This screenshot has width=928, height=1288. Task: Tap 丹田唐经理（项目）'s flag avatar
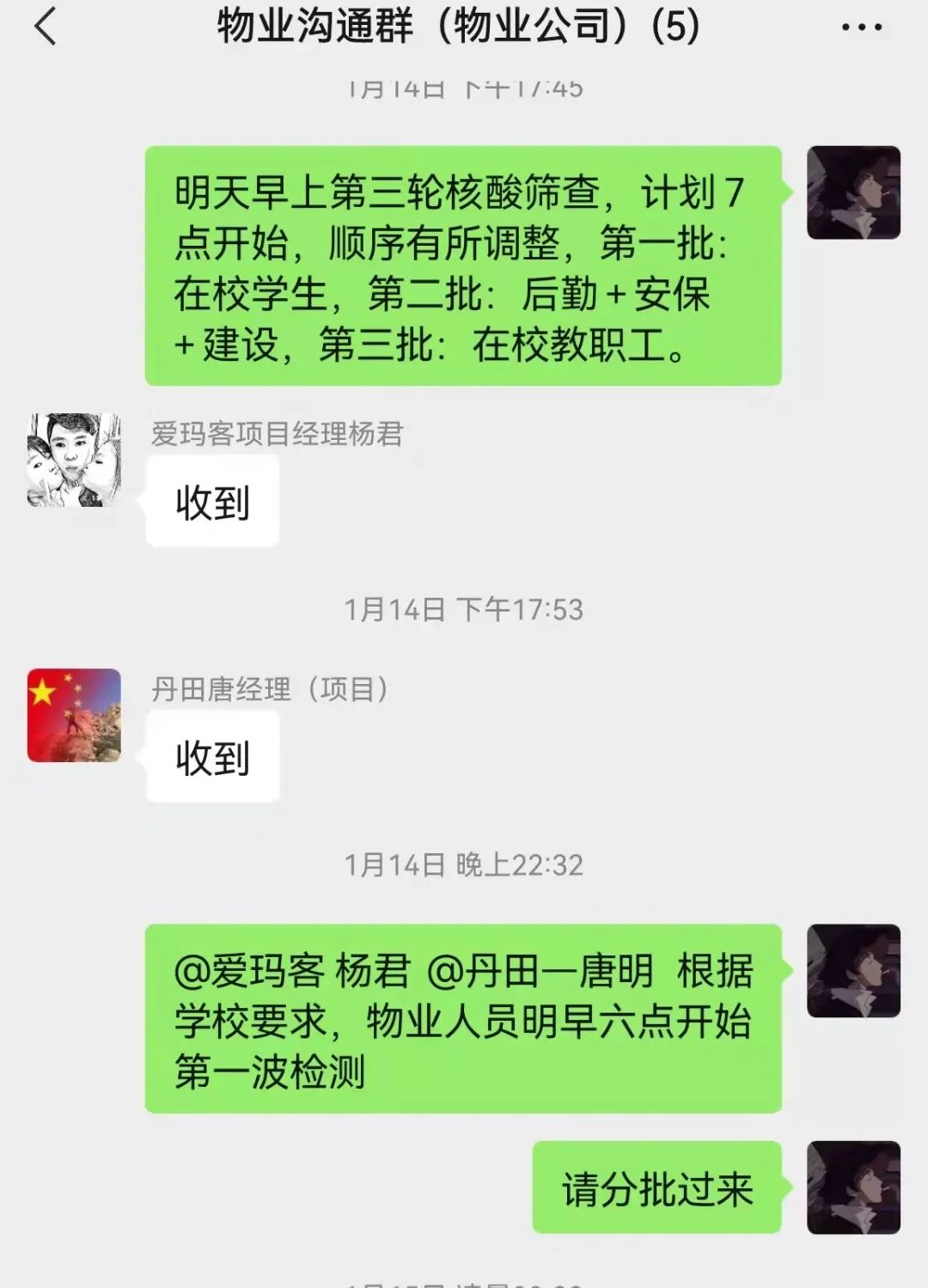click(74, 715)
